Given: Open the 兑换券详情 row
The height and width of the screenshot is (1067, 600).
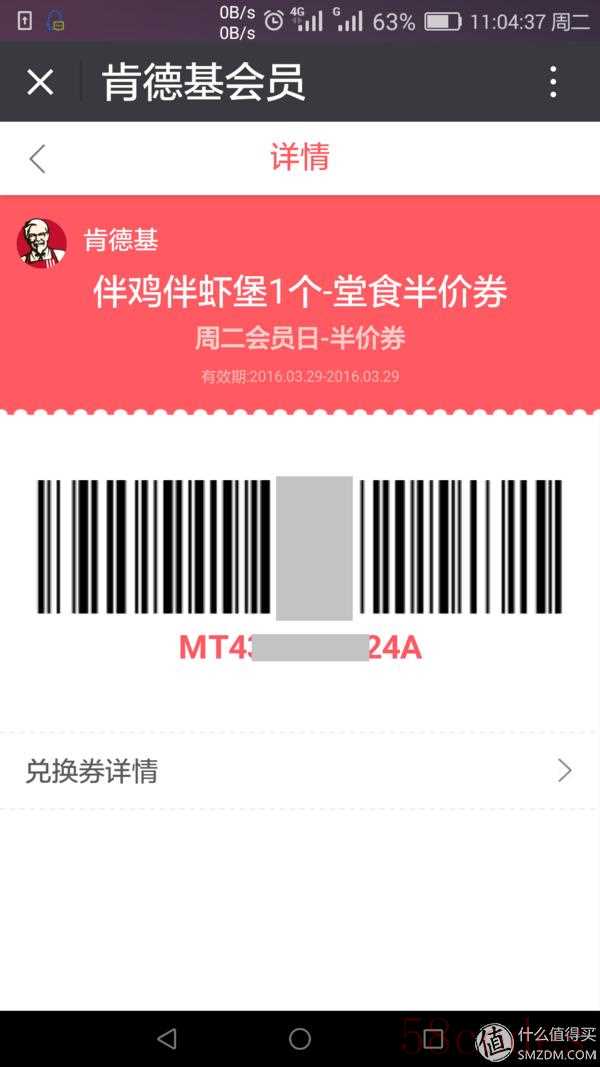Looking at the screenshot, I should click(300, 771).
